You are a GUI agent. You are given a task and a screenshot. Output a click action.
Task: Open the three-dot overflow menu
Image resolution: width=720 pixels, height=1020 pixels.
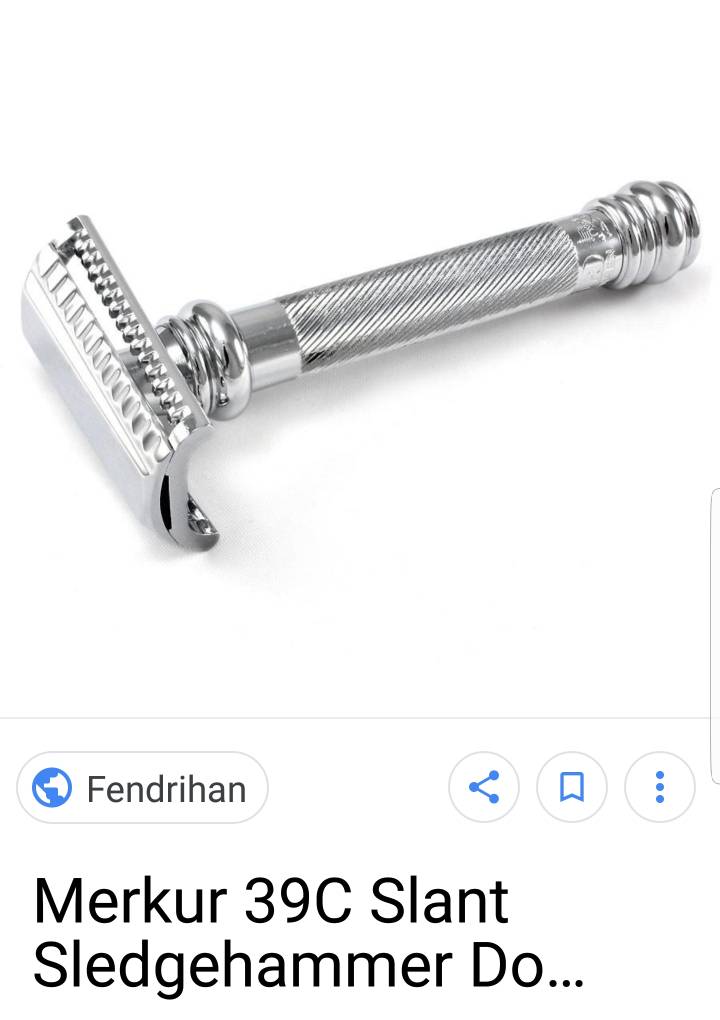point(659,788)
